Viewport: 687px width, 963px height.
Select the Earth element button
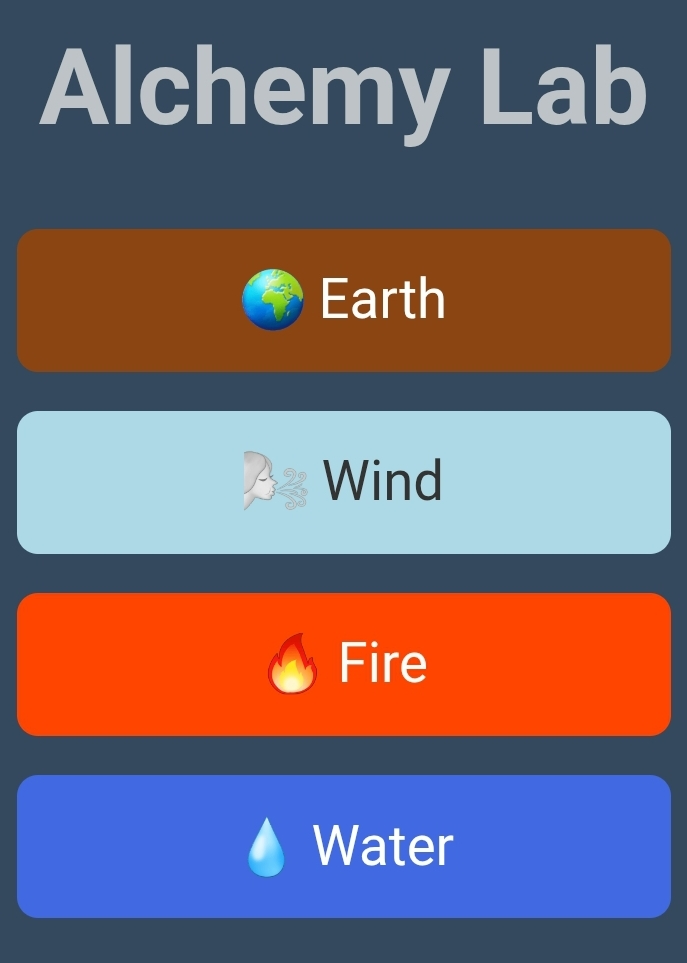(x=343, y=300)
